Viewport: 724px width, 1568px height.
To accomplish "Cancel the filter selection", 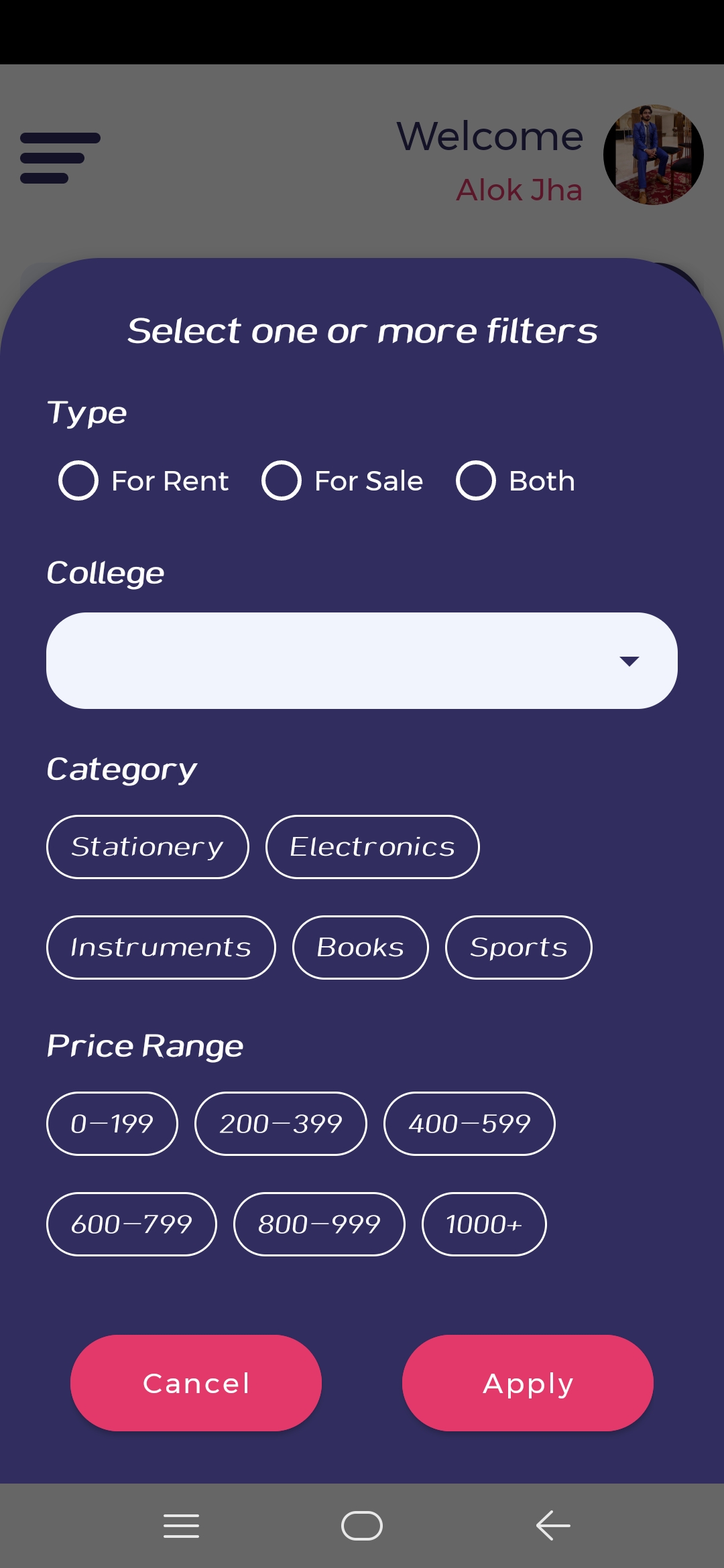I will (x=196, y=1383).
